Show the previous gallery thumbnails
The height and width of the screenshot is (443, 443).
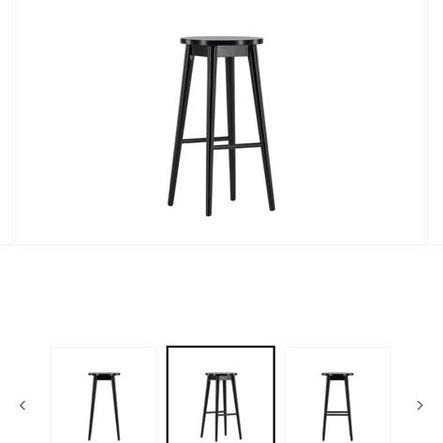(x=23, y=405)
